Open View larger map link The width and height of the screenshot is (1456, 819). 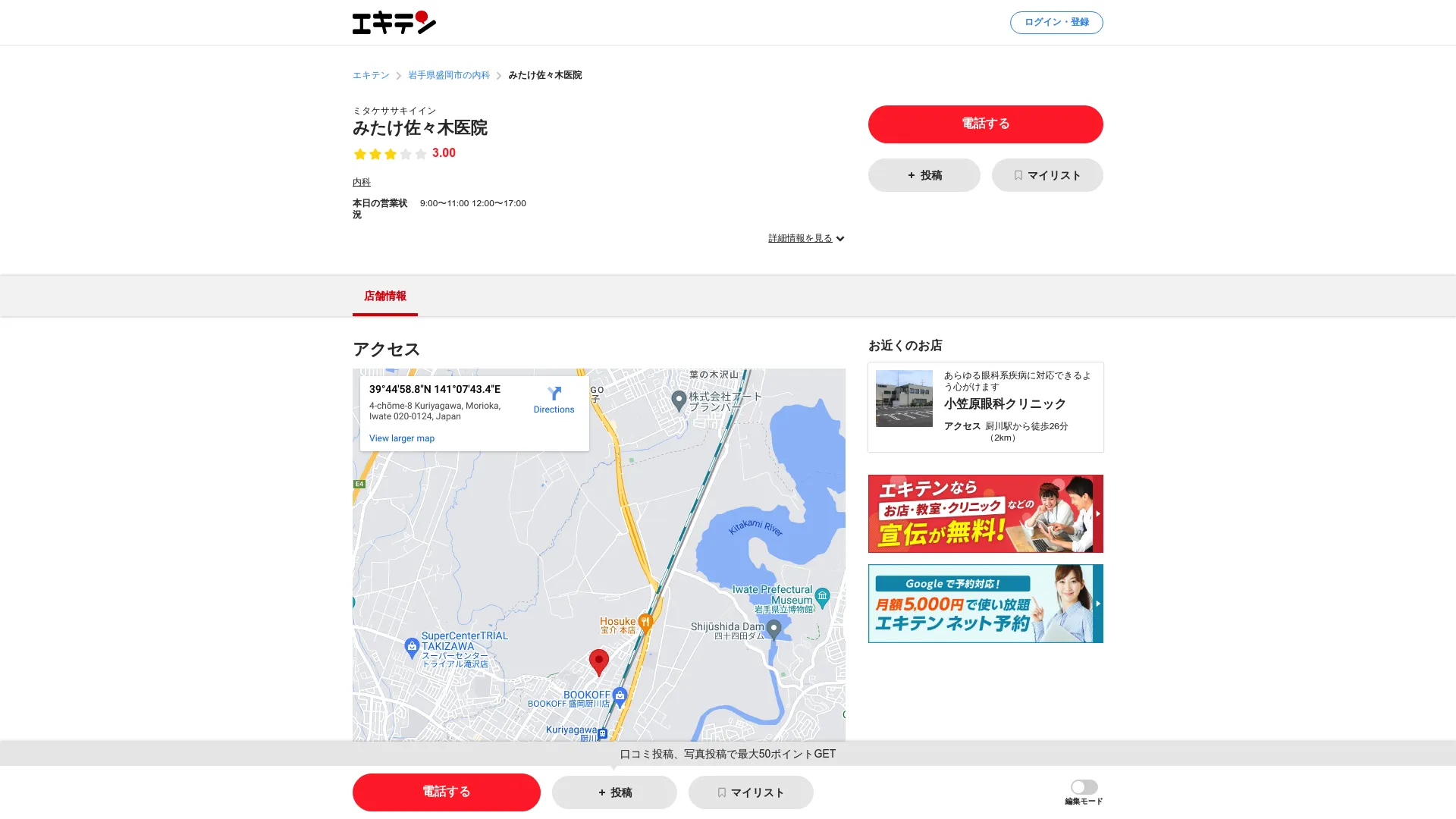pyautogui.click(x=401, y=438)
